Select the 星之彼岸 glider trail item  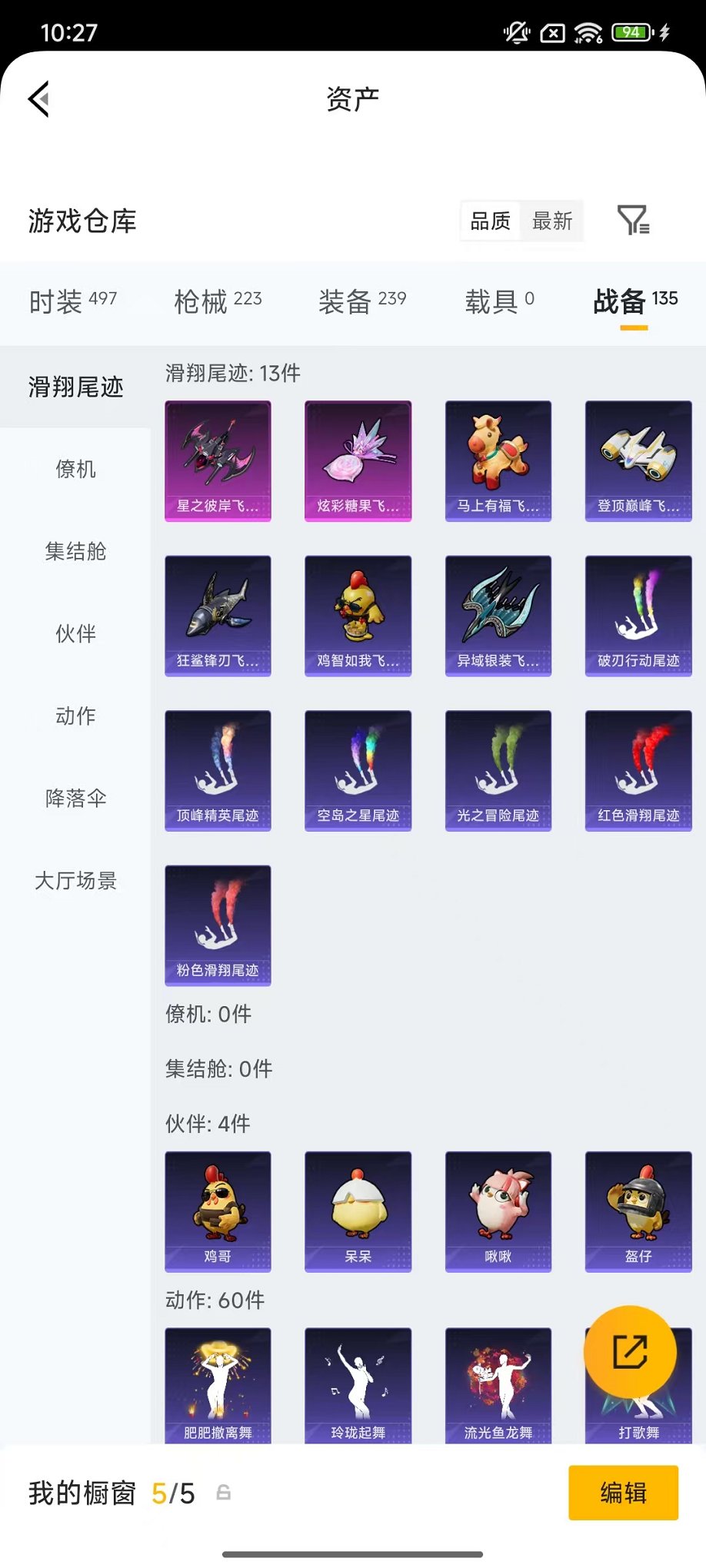click(218, 461)
